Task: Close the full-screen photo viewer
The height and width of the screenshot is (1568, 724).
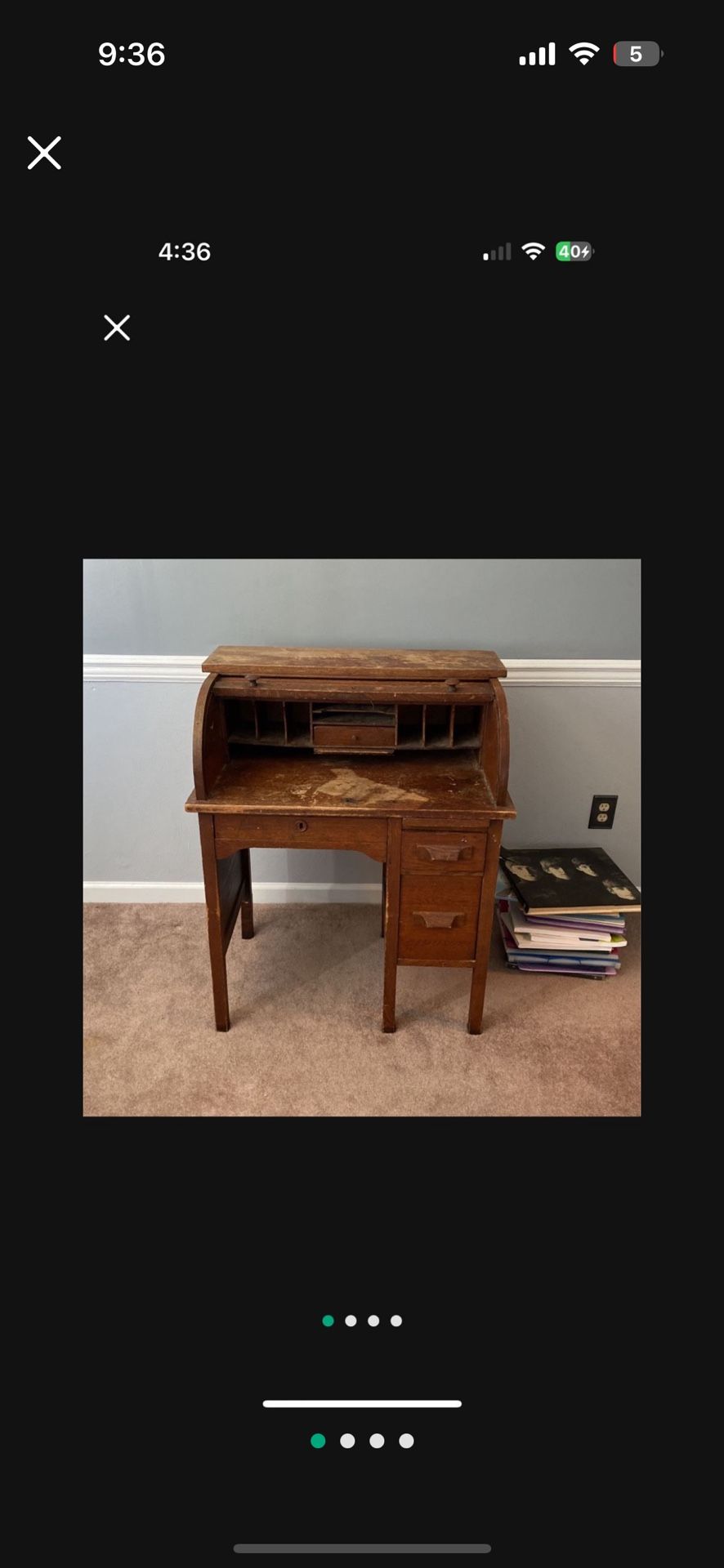Action: (x=44, y=153)
